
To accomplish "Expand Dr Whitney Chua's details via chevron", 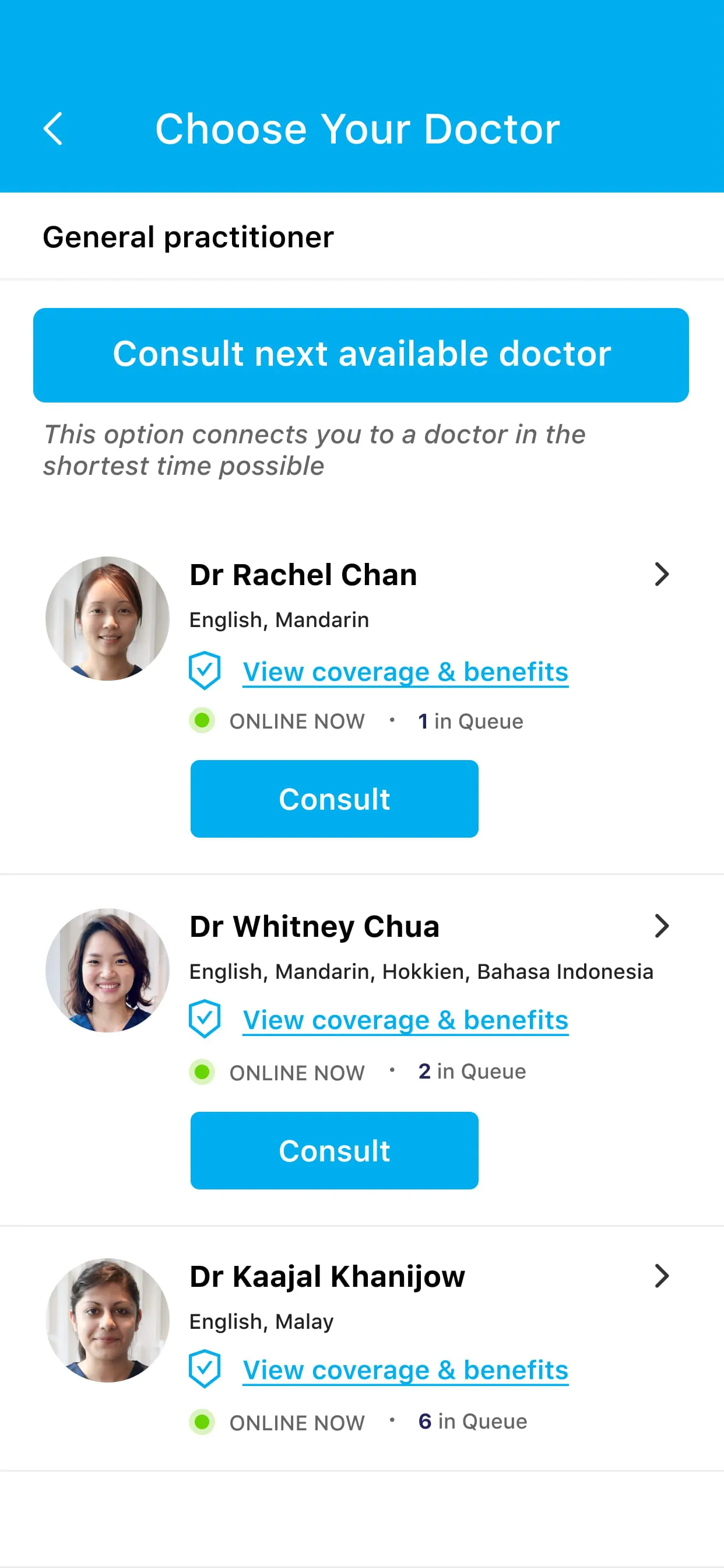I will click(663, 926).
